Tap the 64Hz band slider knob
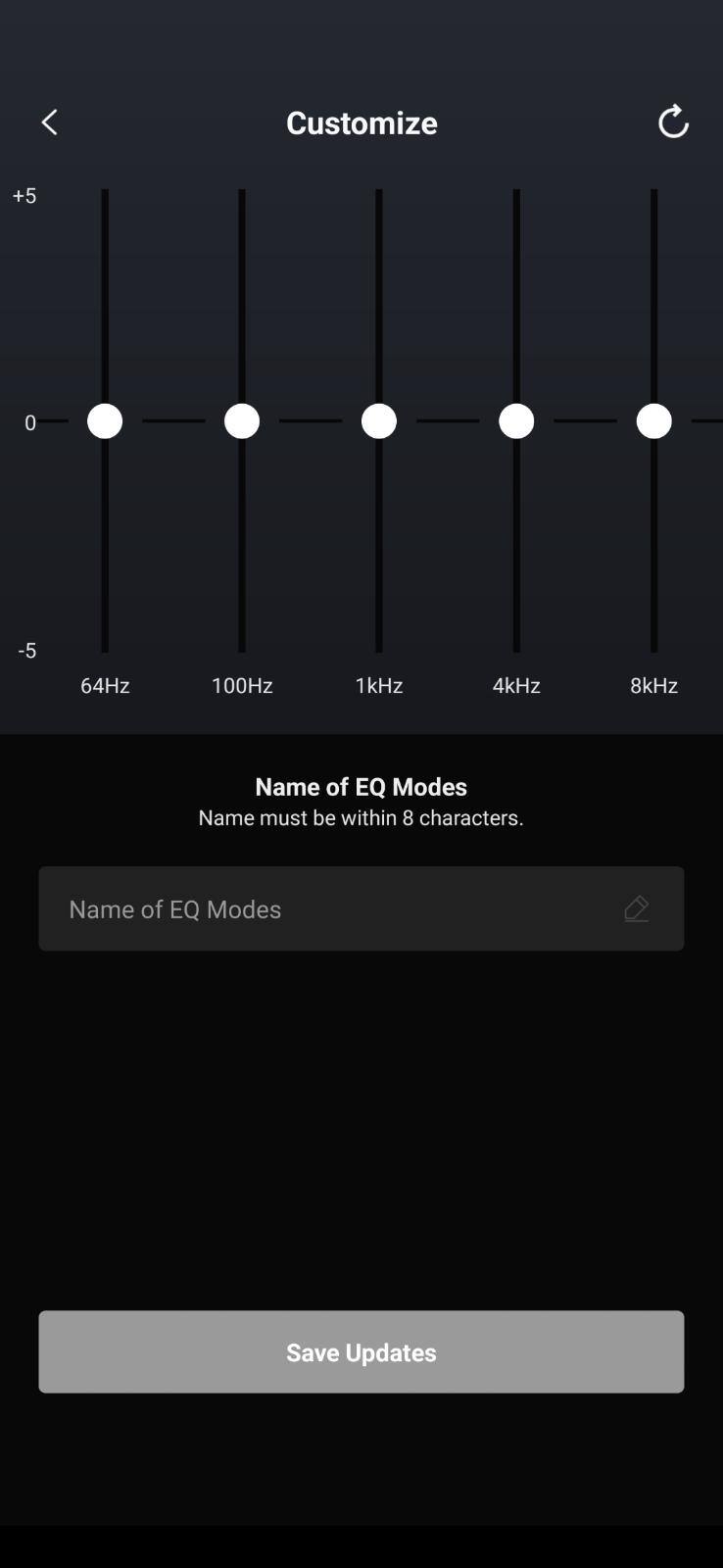 105,421
